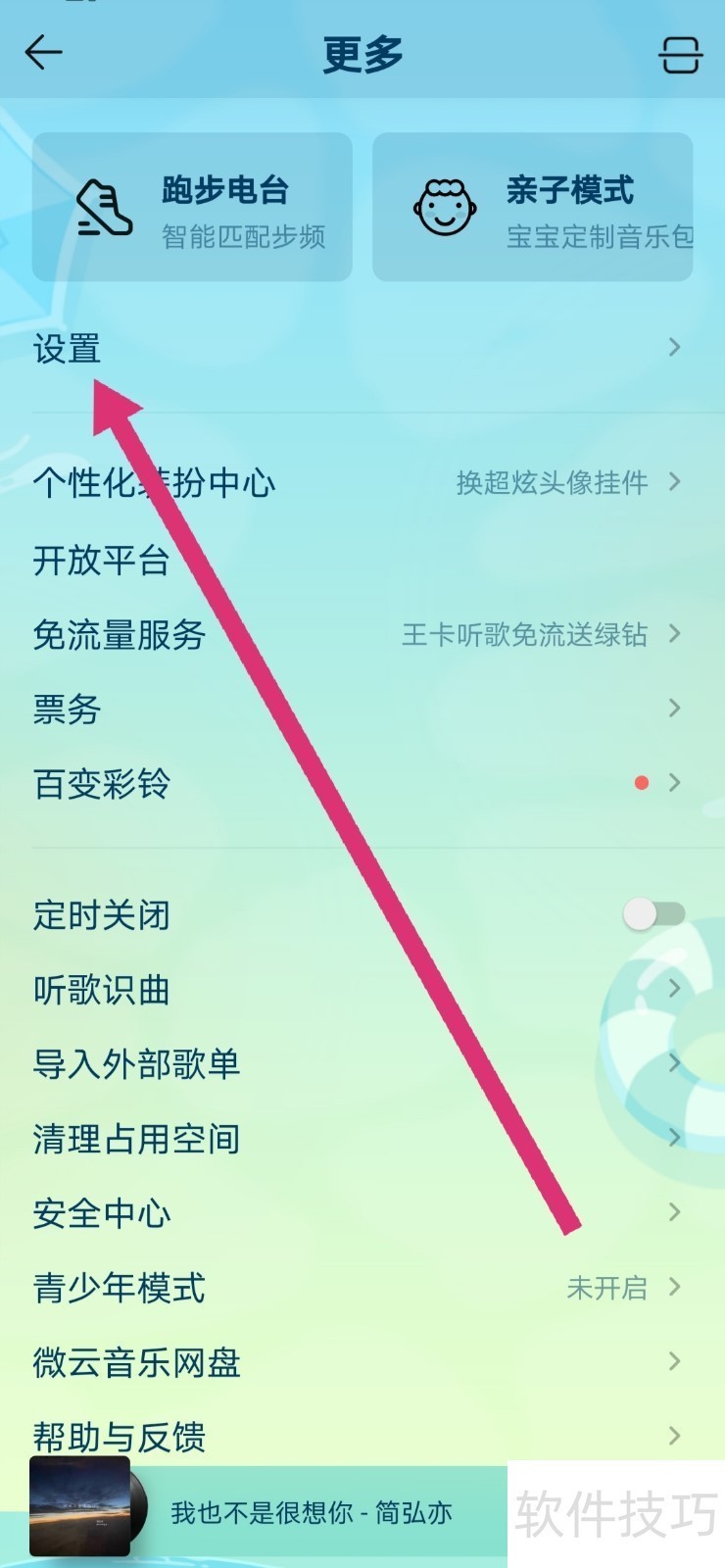Select 导入外部歌单 from the list
This screenshot has height=1568, width=725.
coord(137,1064)
